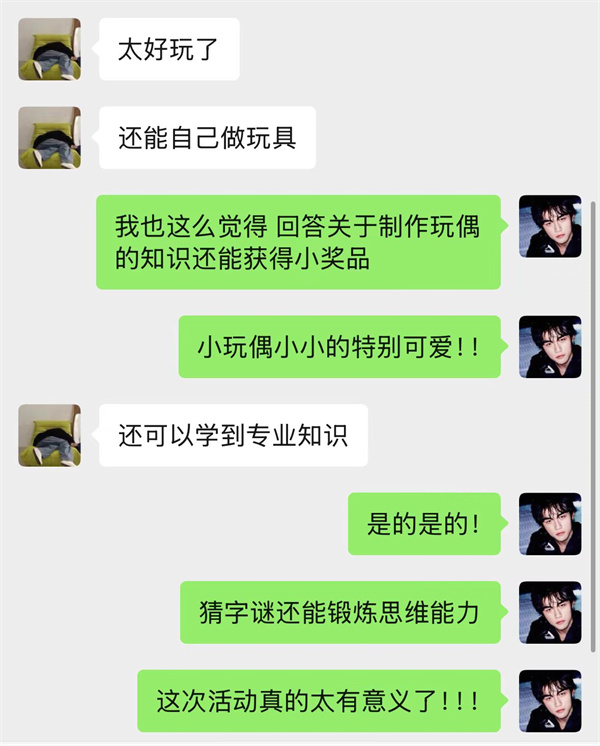600x746 pixels.
Task: Open sender's avatar beside '太好玩了'
Action: click(49, 49)
